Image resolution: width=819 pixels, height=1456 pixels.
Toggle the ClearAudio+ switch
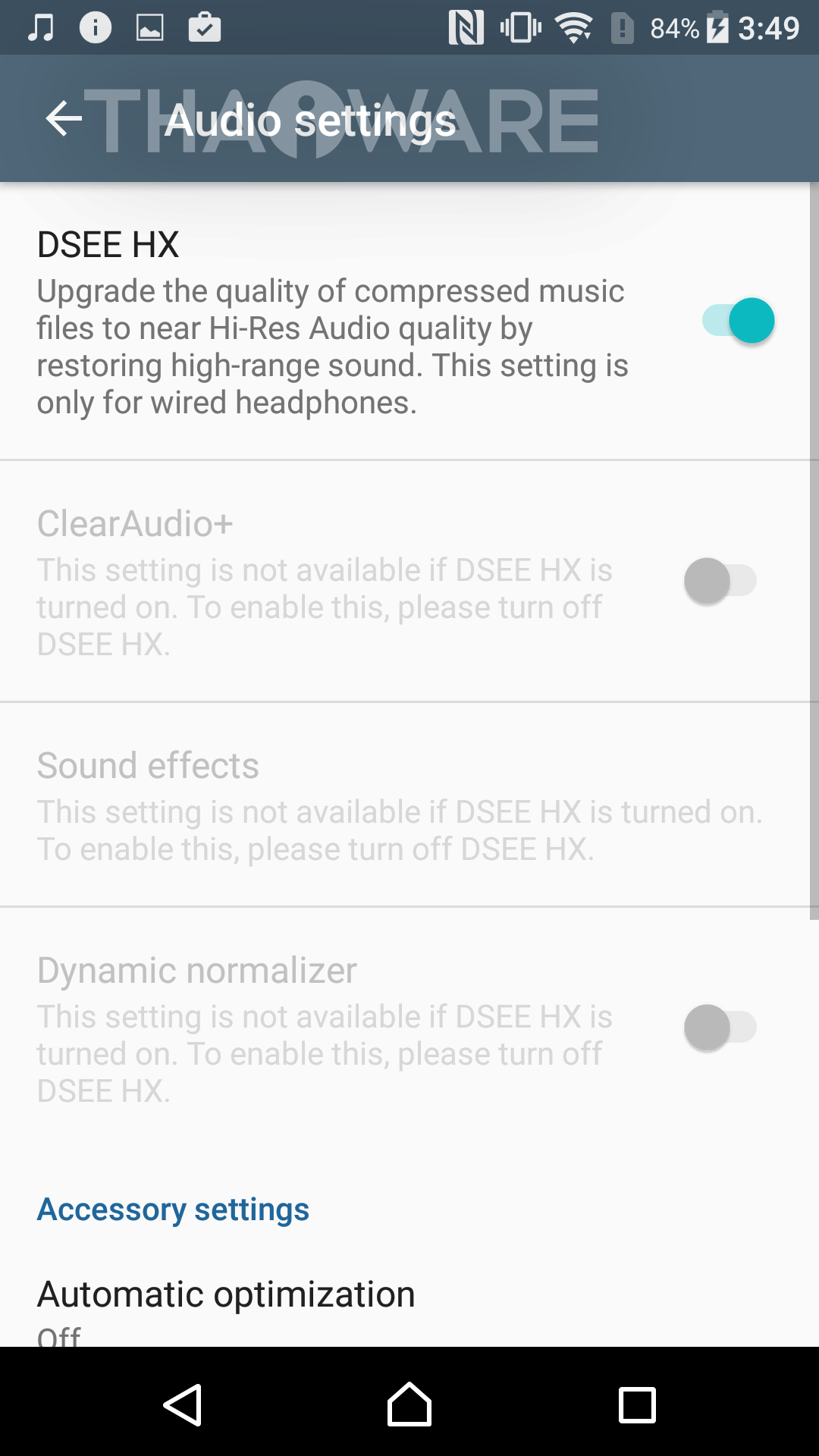[720, 581]
